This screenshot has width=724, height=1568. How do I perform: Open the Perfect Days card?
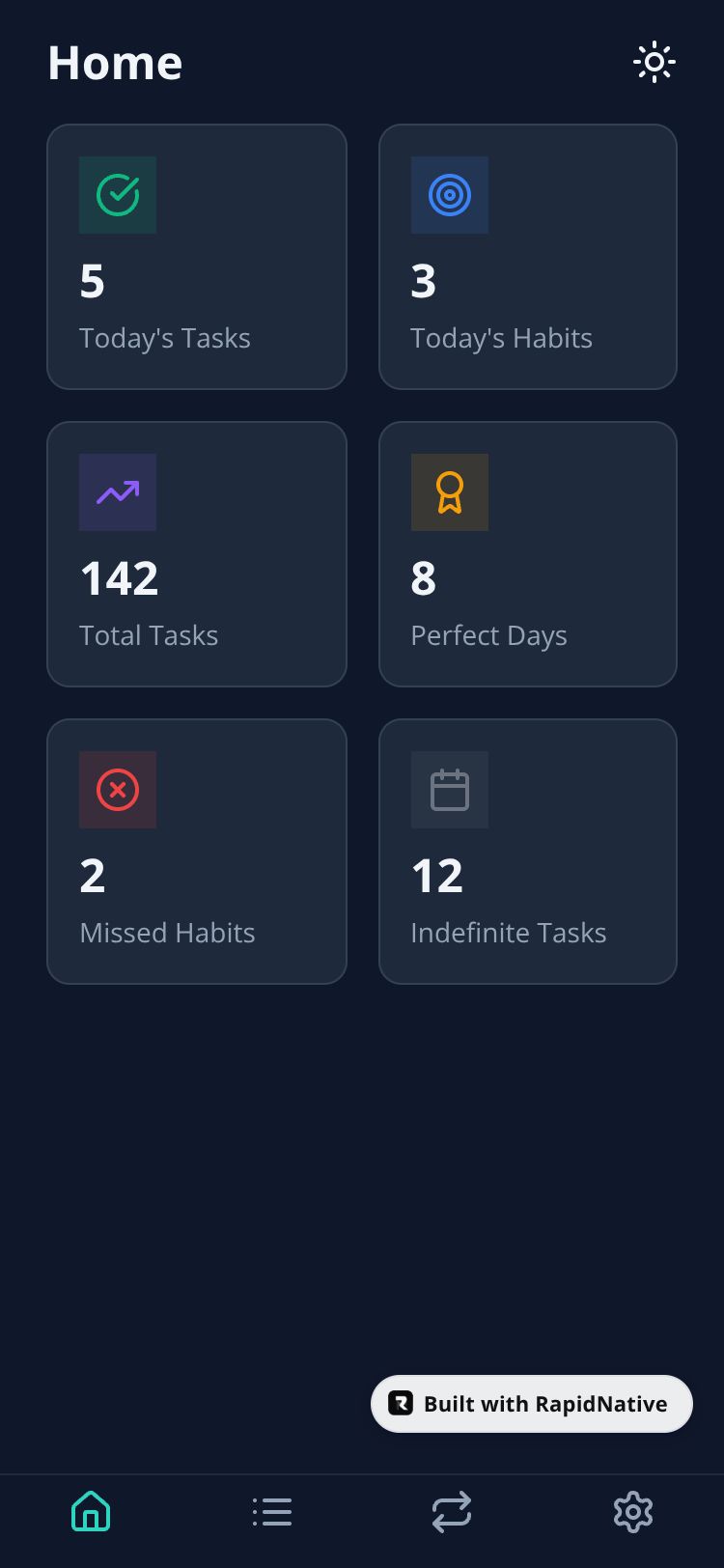tap(527, 554)
